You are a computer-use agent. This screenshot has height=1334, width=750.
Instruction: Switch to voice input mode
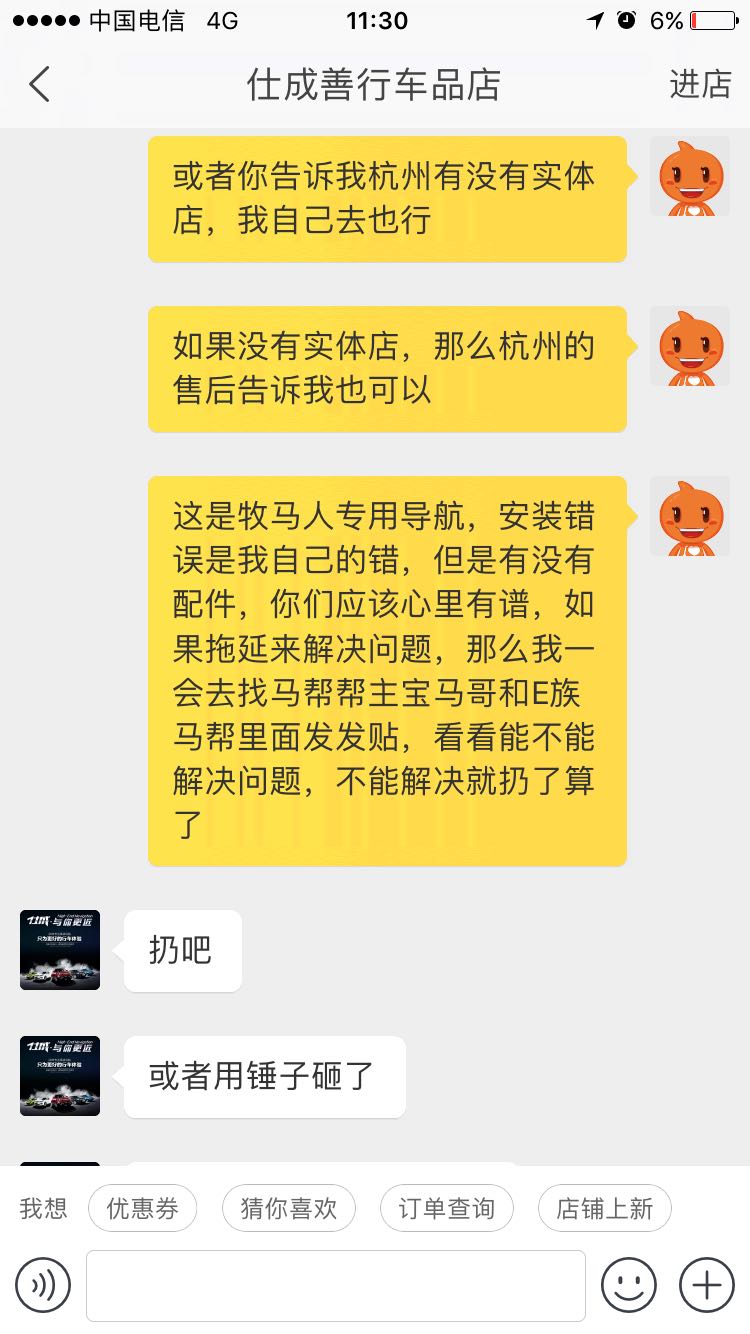pyautogui.click(x=43, y=1285)
